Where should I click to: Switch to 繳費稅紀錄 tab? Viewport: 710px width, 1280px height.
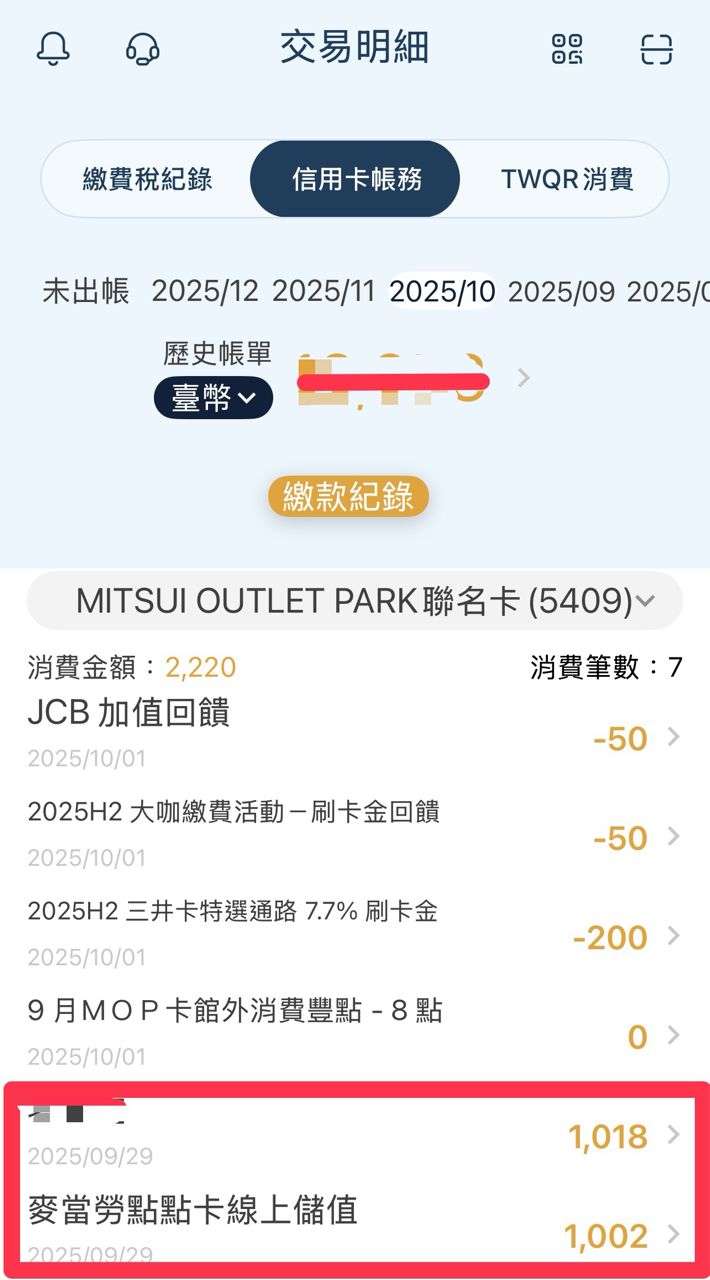point(147,179)
